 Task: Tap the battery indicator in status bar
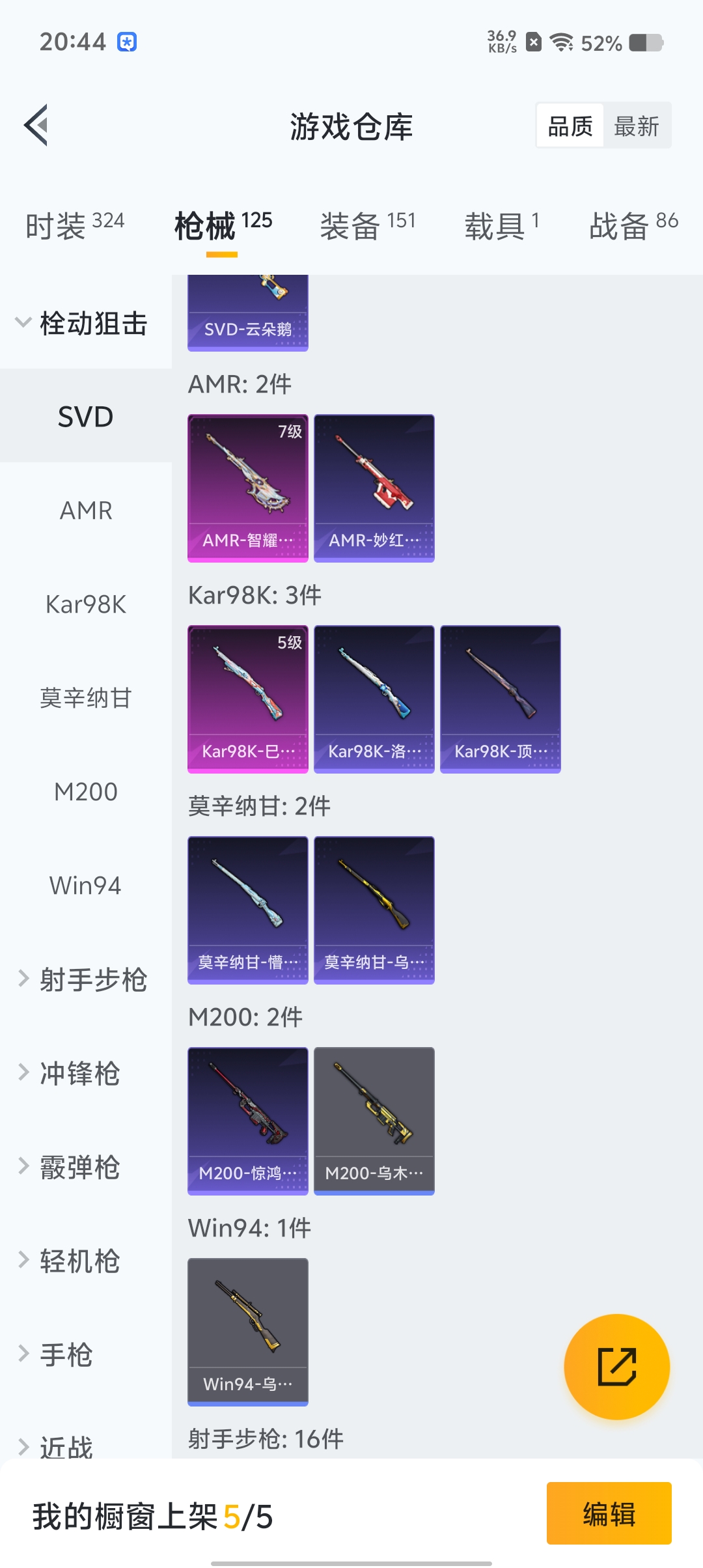(x=644, y=42)
